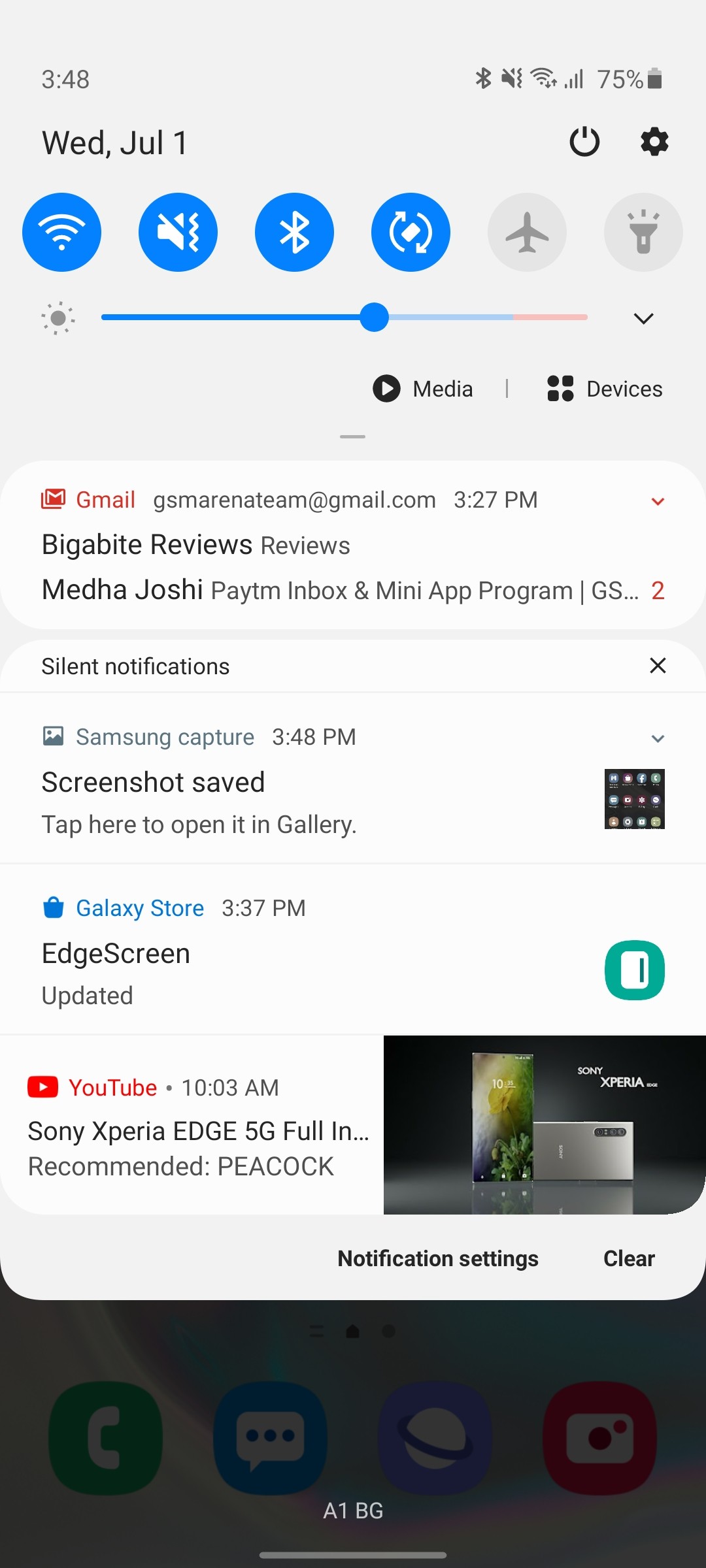Open Notification settings
Viewport: 706px width, 1568px height.
(437, 1258)
